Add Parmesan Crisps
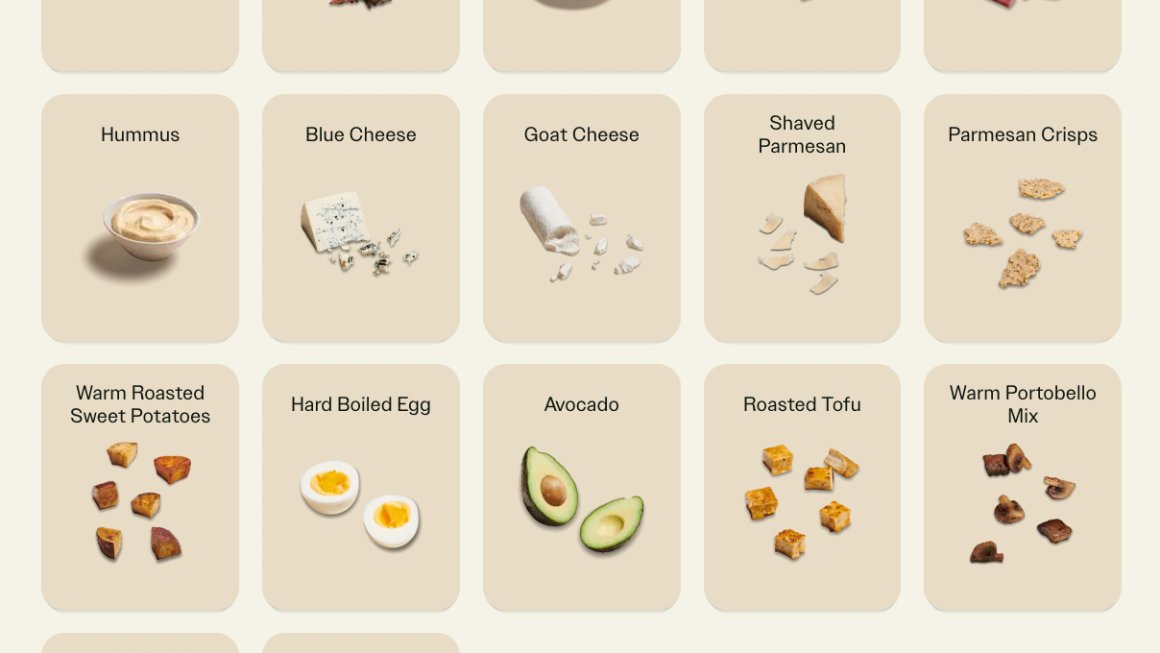Image resolution: width=1160 pixels, height=653 pixels. (1022, 218)
